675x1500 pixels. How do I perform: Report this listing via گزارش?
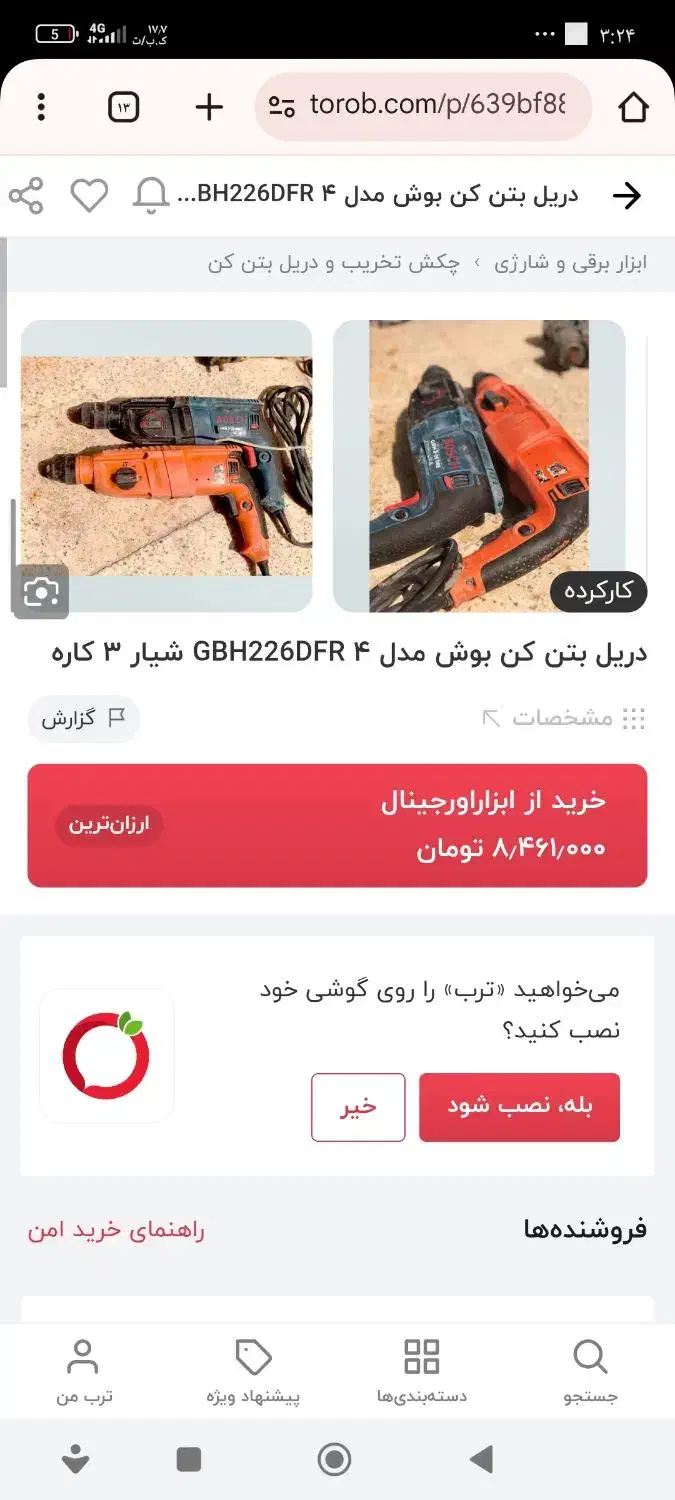84,718
